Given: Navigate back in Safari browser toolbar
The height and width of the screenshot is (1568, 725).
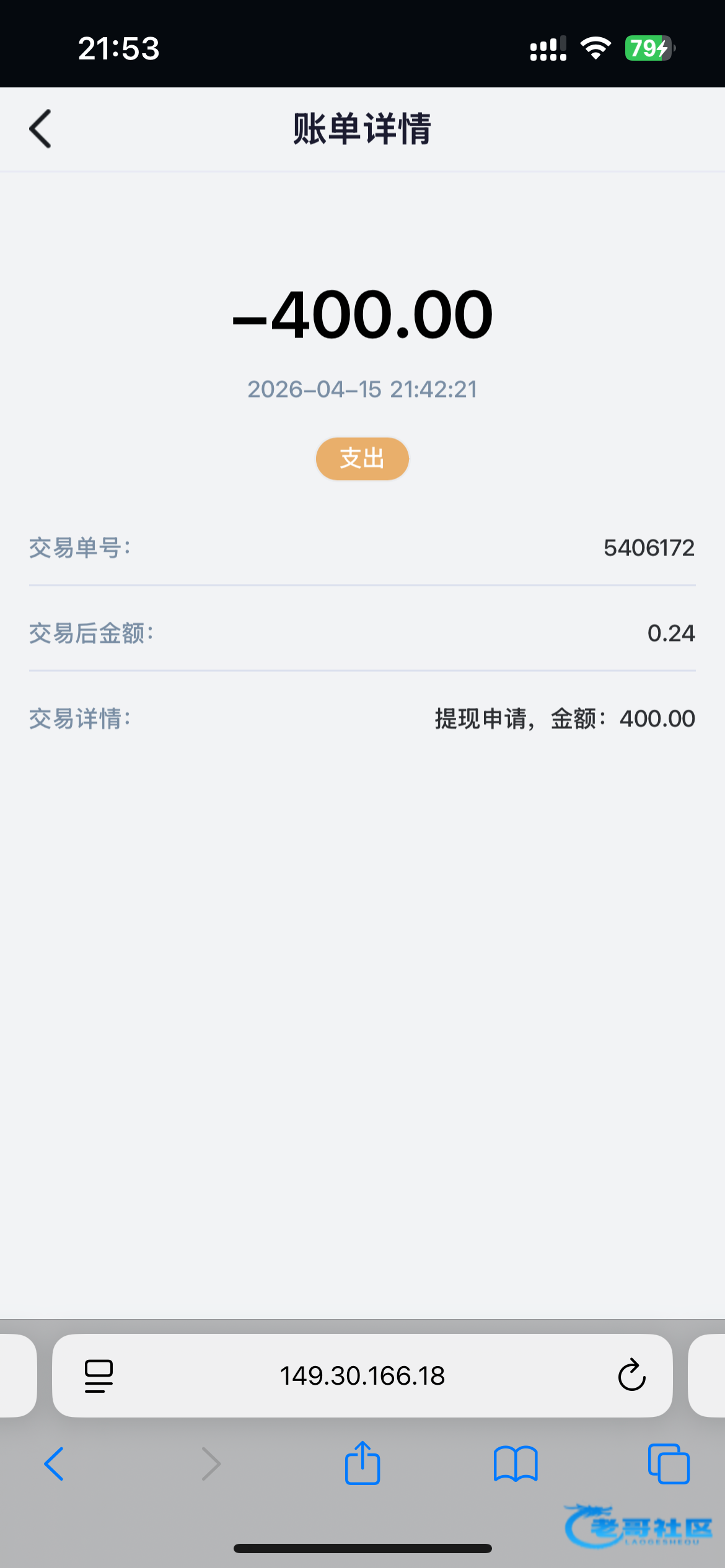Looking at the screenshot, I should tap(54, 1464).
